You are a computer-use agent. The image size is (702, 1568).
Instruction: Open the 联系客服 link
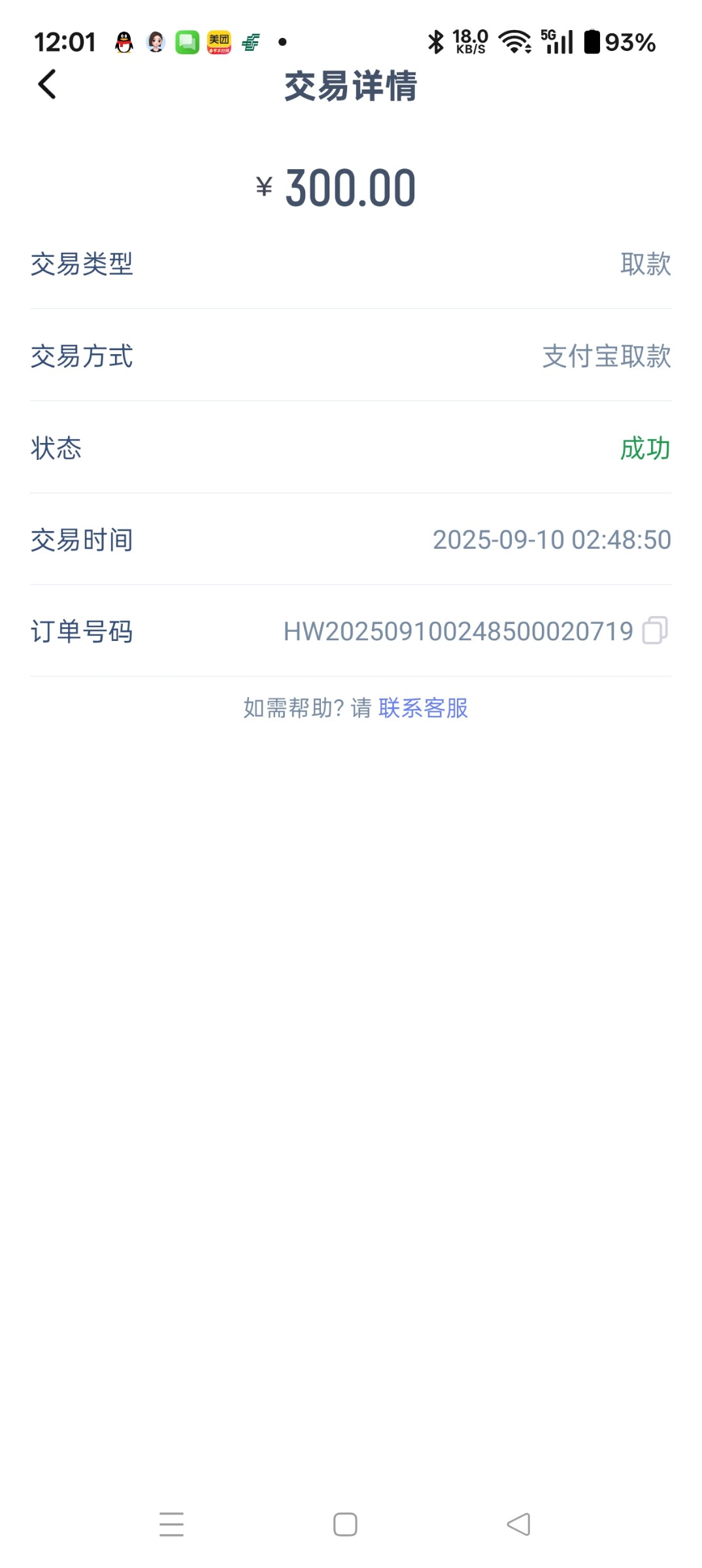pos(423,708)
